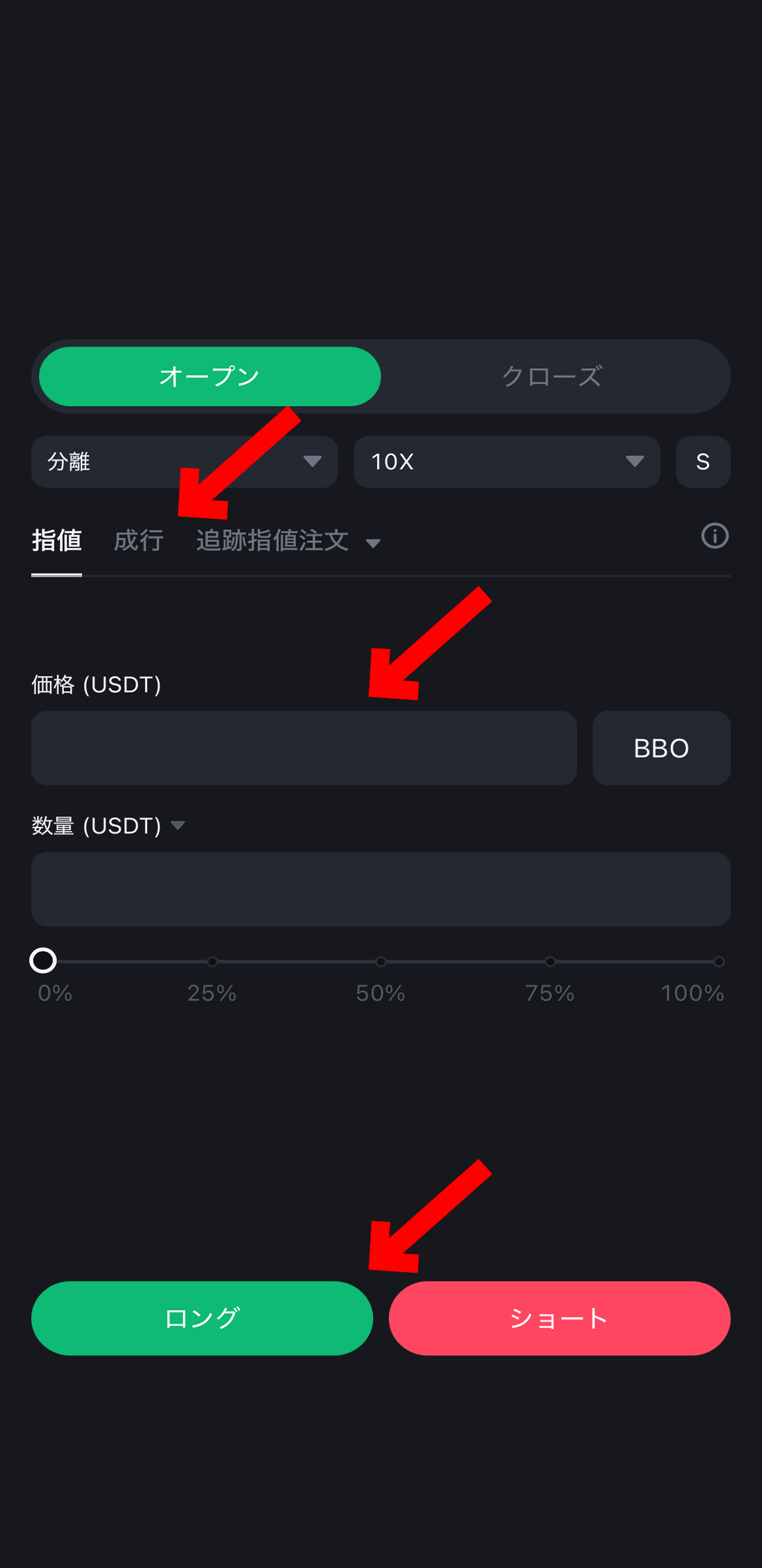Select the オープン tab
Image resolution: width=762 pixels, height=1568 pixels.
[x=210, y=376]
